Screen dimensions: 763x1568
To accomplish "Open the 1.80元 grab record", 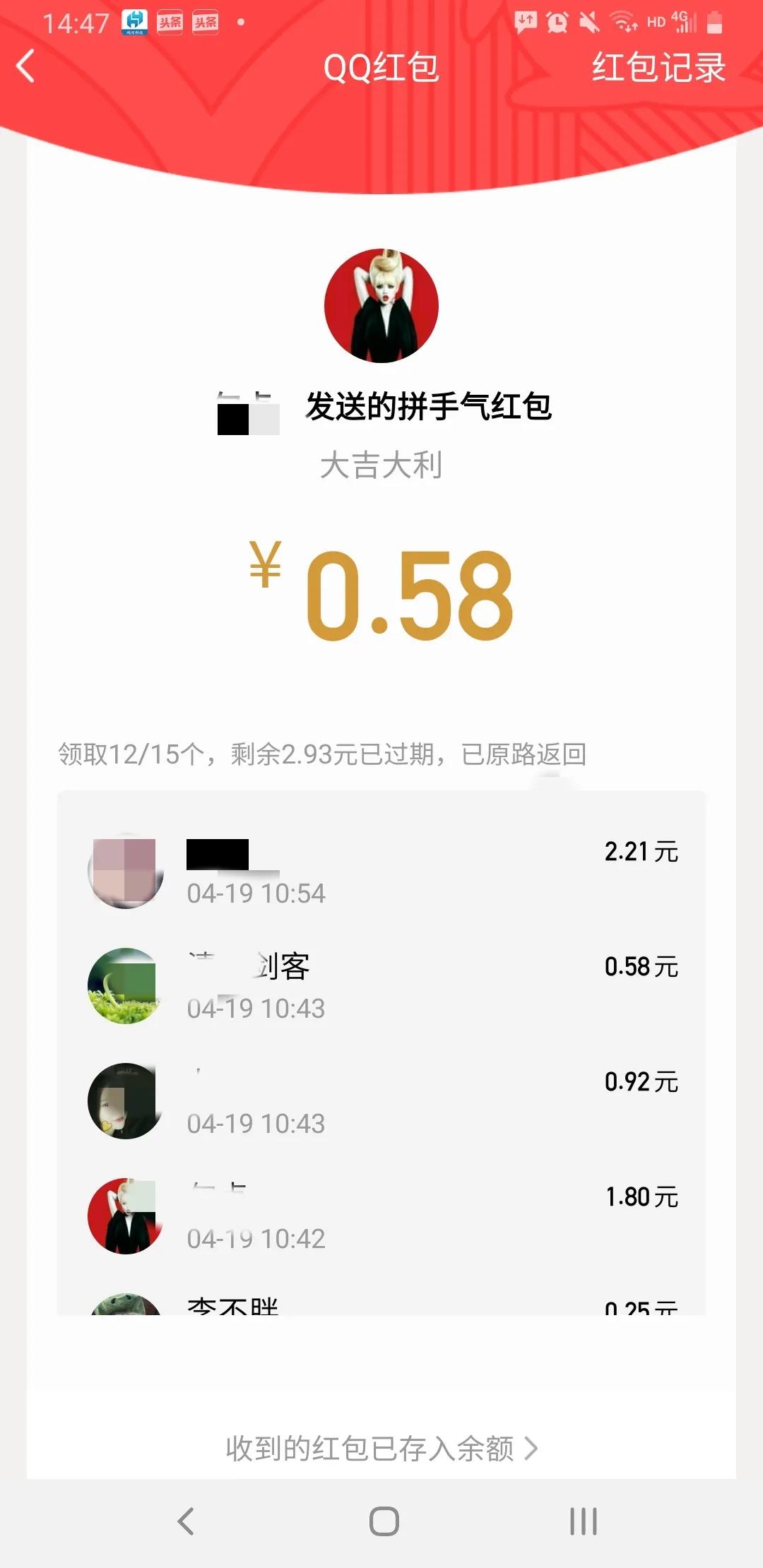I will pos(381,1216).
